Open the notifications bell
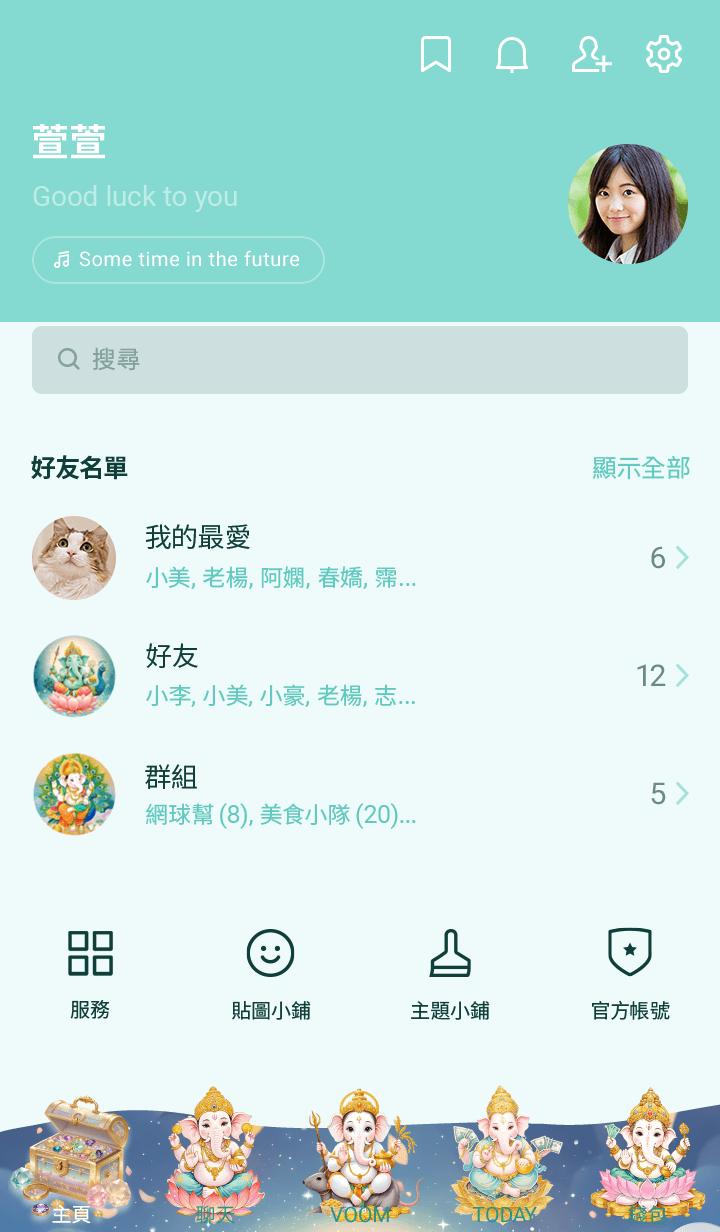Screen dimensions: 720x1232 click(x=512, y=55)
